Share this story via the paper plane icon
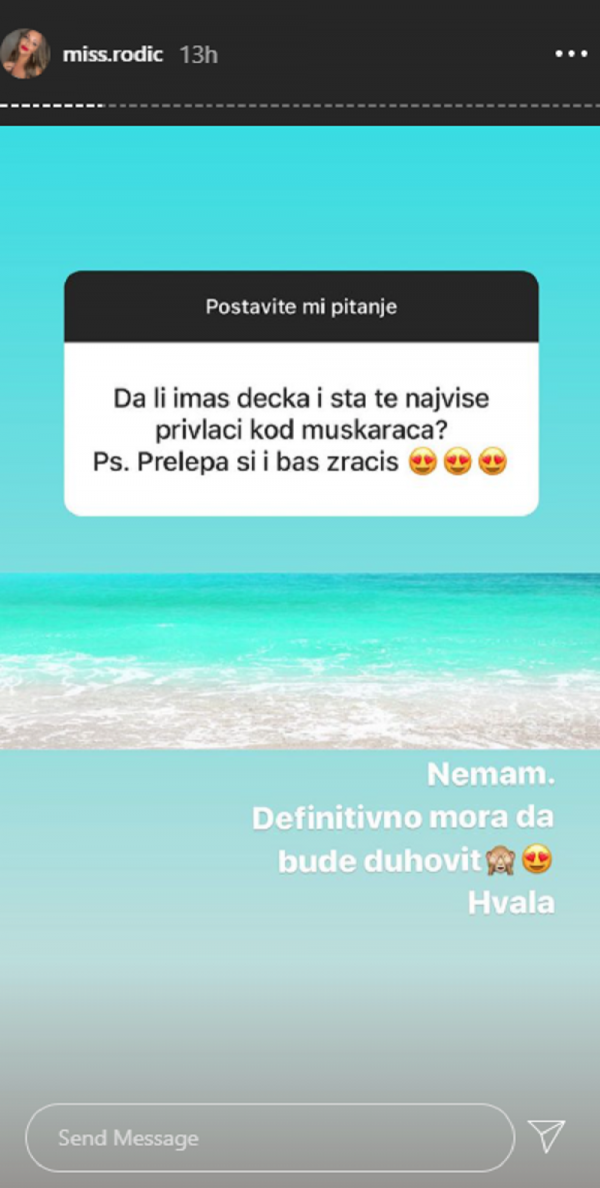This screenshot has height=1188, width=600. click(x=547, y=1136)
